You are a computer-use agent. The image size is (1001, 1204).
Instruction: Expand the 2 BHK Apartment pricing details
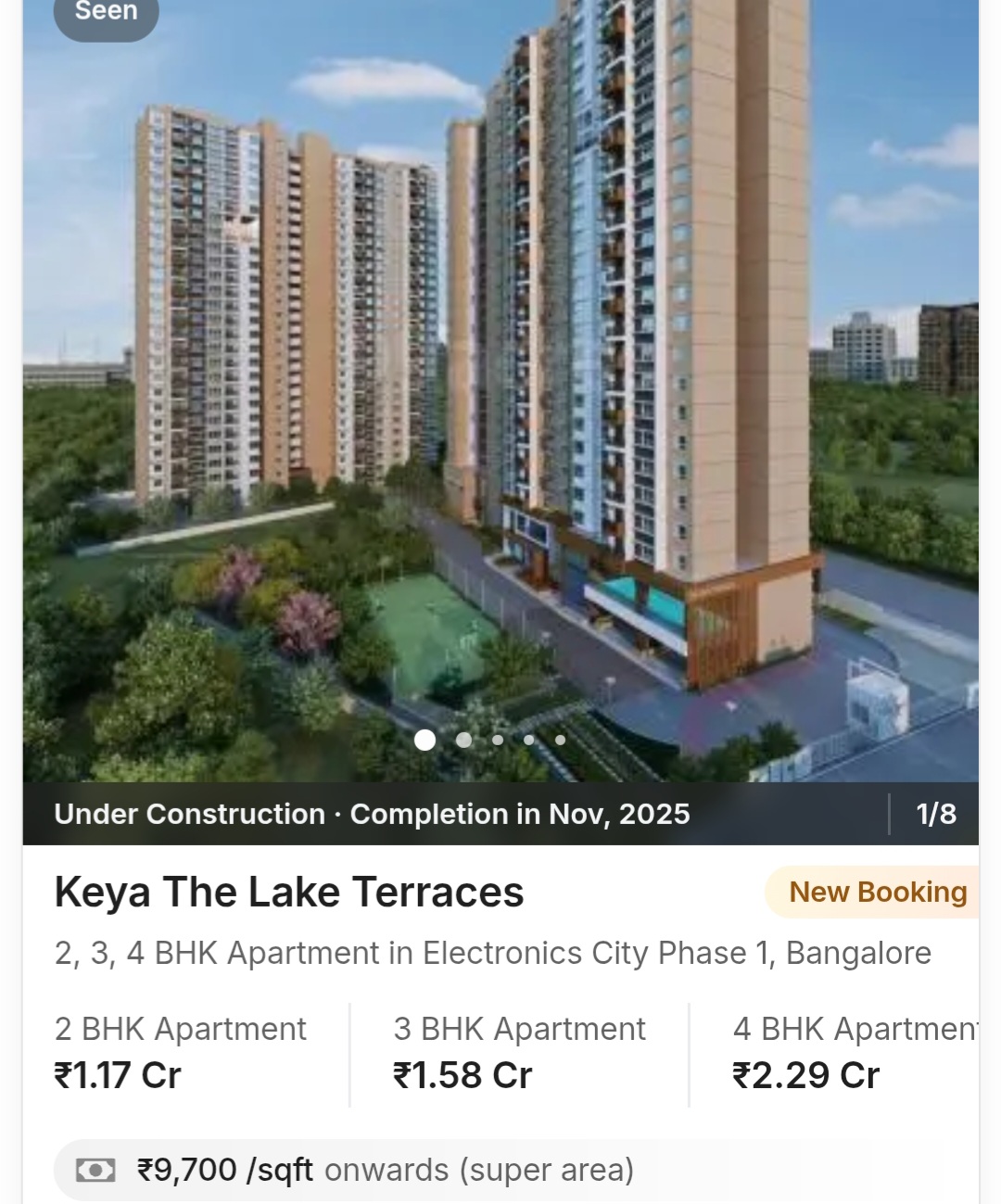(x=181, y=1052)
